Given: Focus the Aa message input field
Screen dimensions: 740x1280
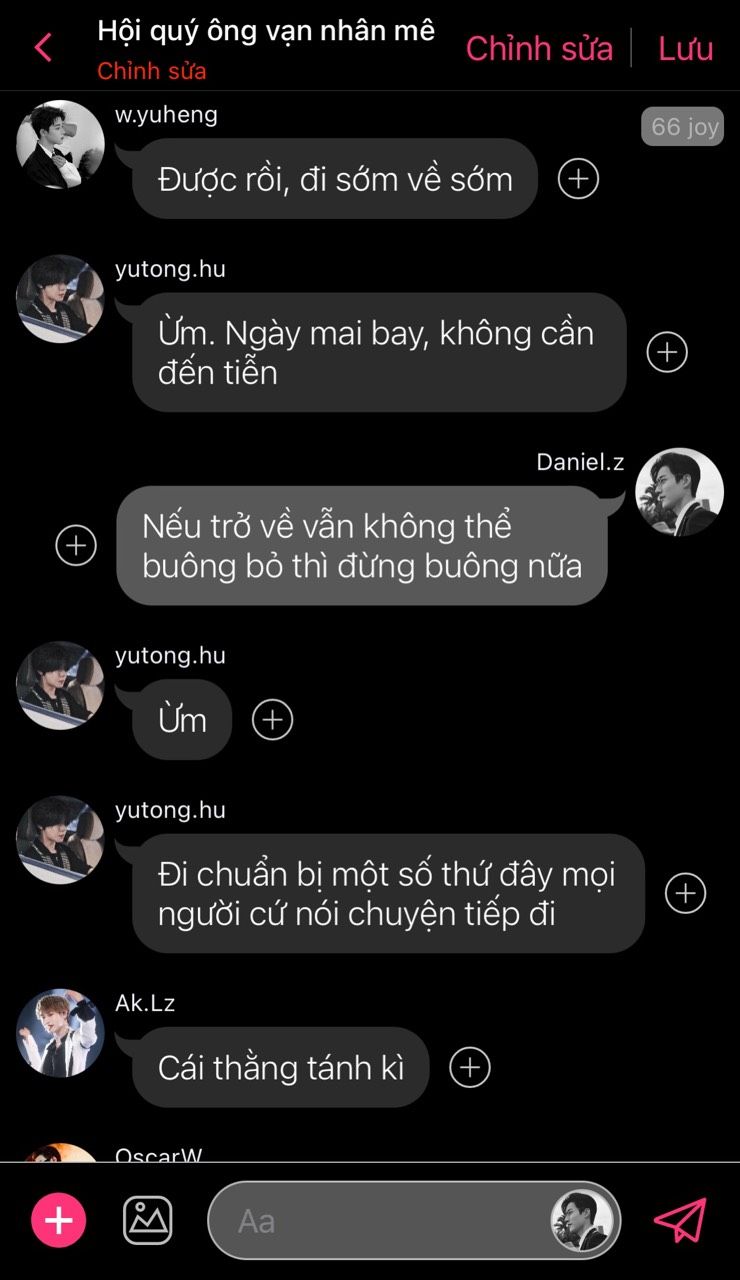Looking at the screenshot, I should tap(380, 1221).
